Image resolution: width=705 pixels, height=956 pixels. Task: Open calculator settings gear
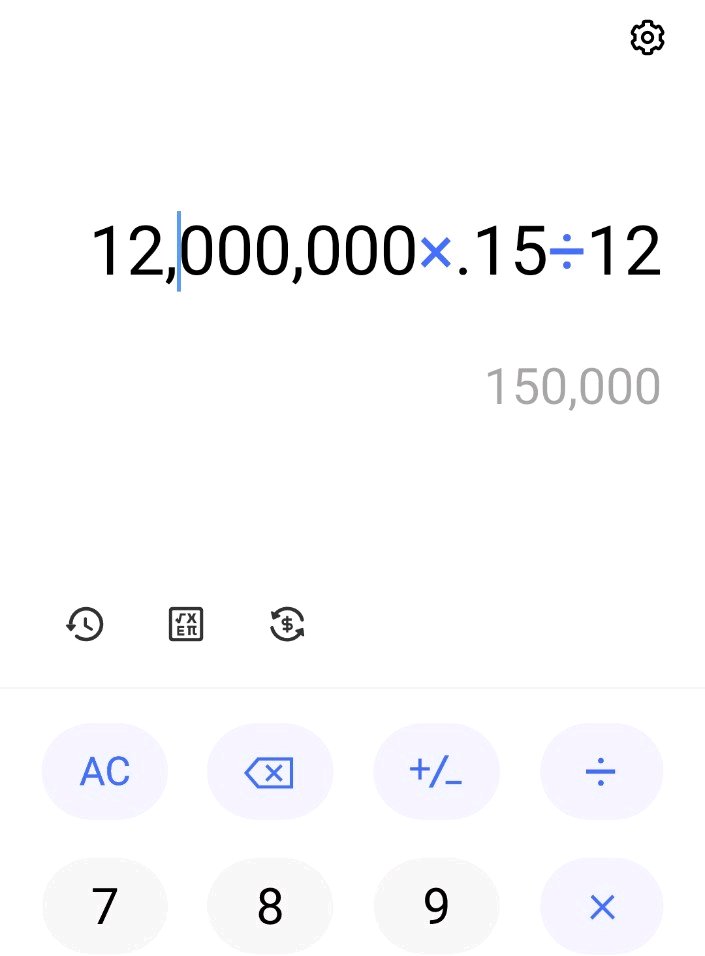(647, 38)
